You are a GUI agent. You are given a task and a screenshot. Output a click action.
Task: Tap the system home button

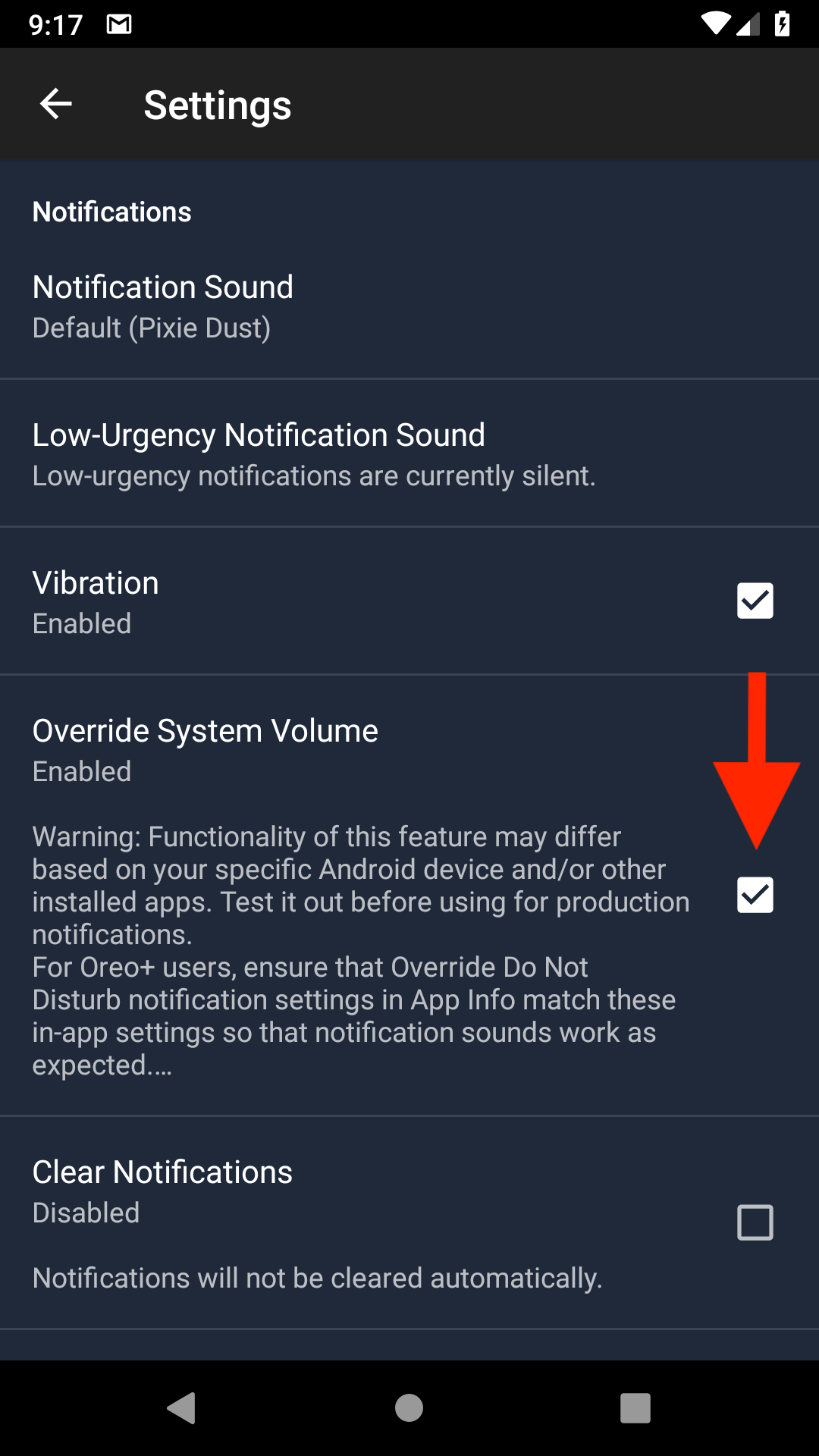pyautogui.click(x=409, y=1408)
